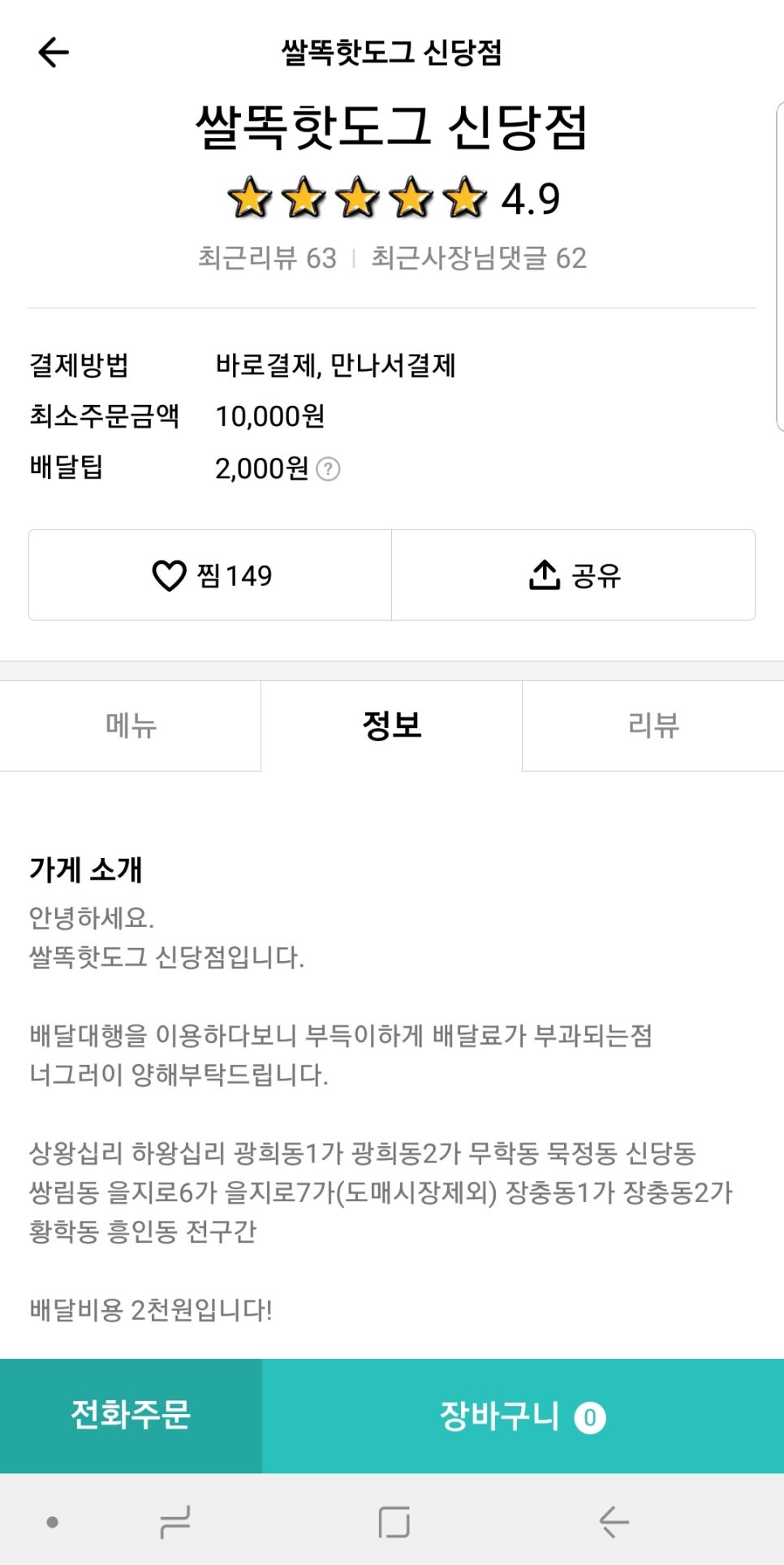Open the 리뷰 tab
784x1565 pixels.
653,726
